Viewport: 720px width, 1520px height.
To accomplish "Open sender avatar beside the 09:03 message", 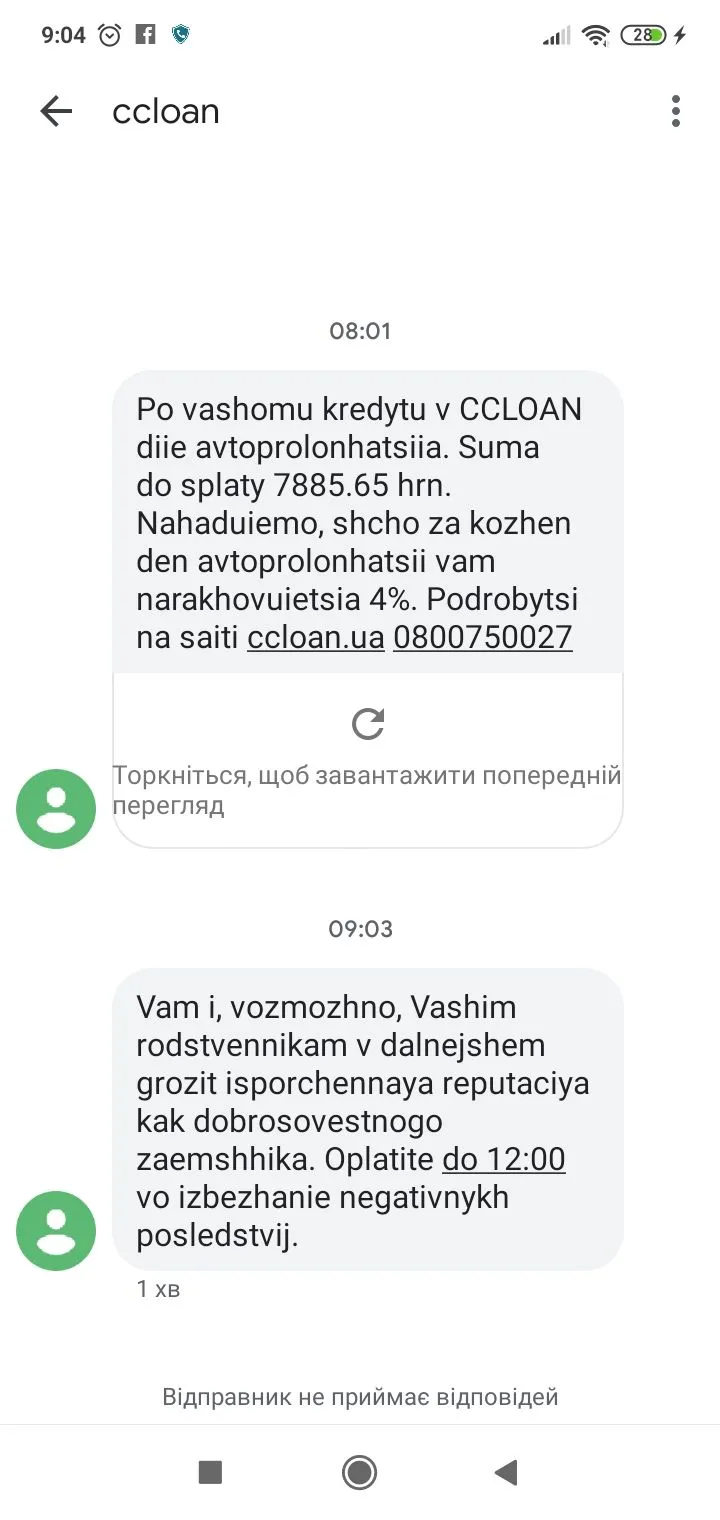I will [x=56, y=1231].
